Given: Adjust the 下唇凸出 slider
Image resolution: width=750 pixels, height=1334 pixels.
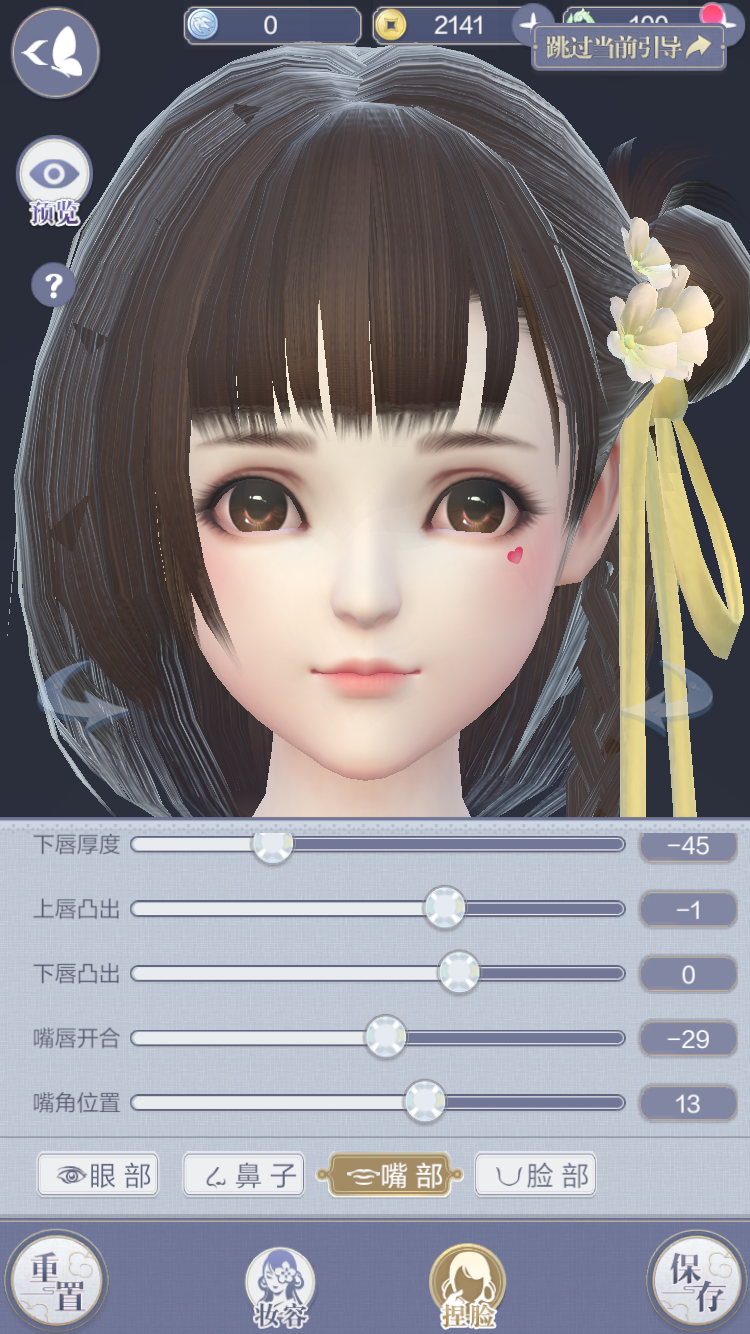Looking at the screenshot, I should click(x=459, y=973).
